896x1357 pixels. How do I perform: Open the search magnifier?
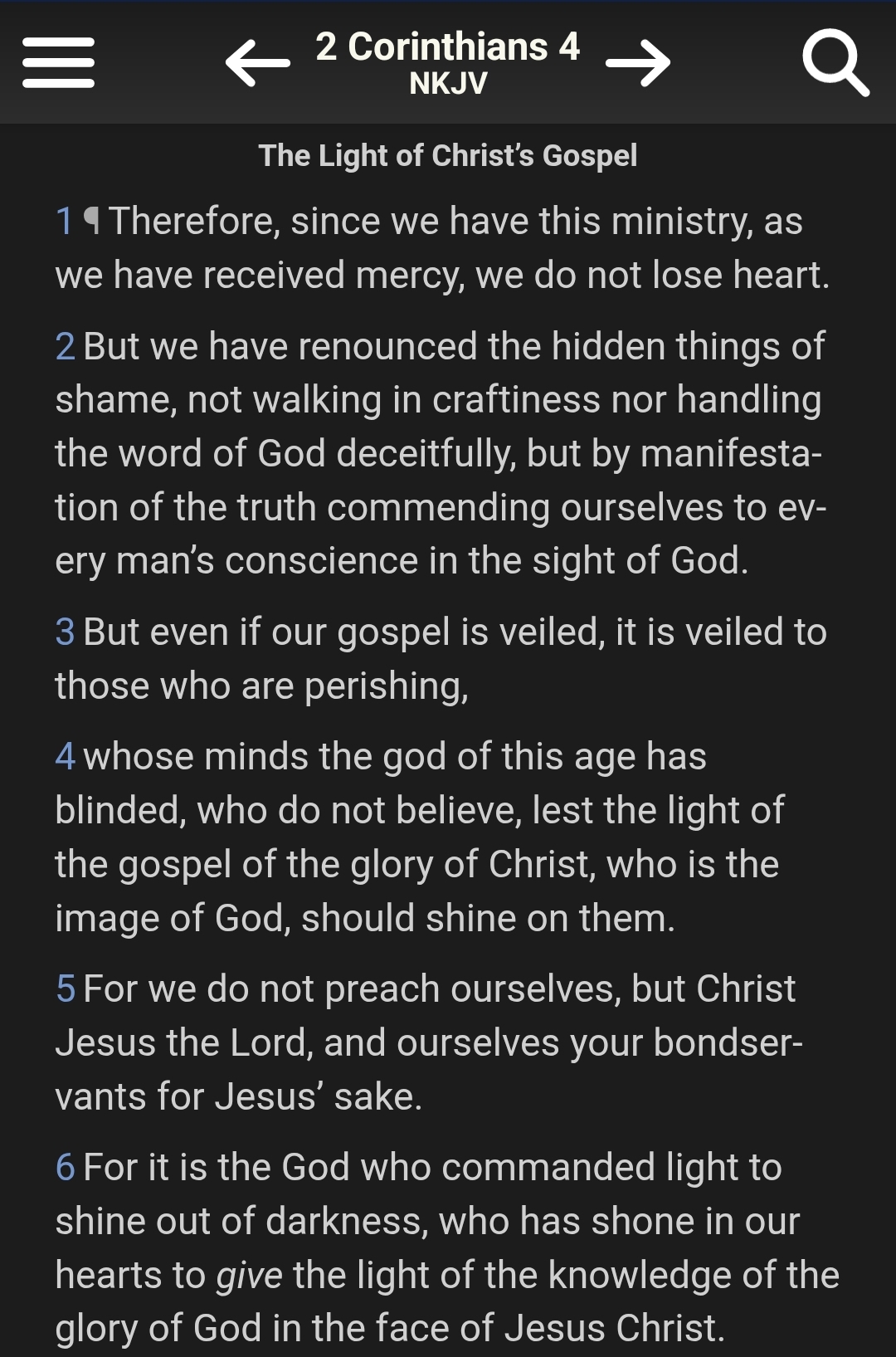pyautogui.click(x=835, y=63)
